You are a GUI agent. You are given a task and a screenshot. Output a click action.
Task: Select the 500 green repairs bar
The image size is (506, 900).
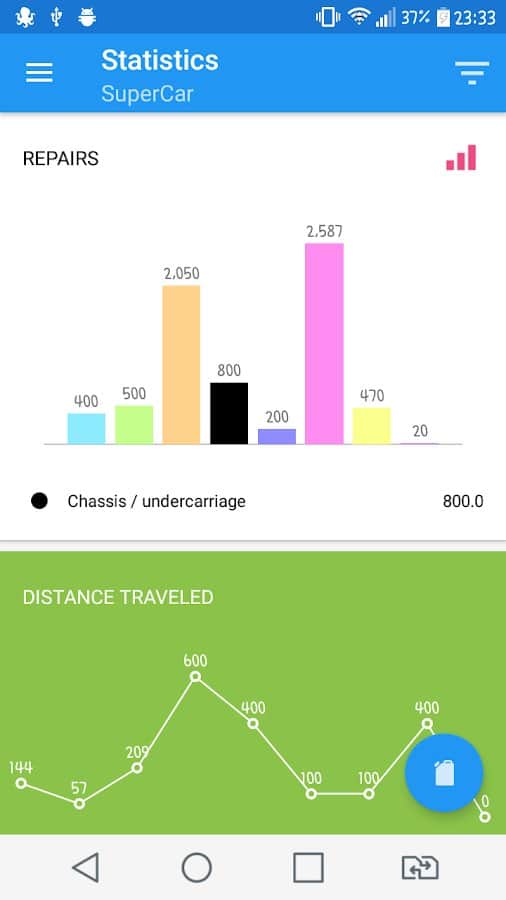click(x=134, y=425)
